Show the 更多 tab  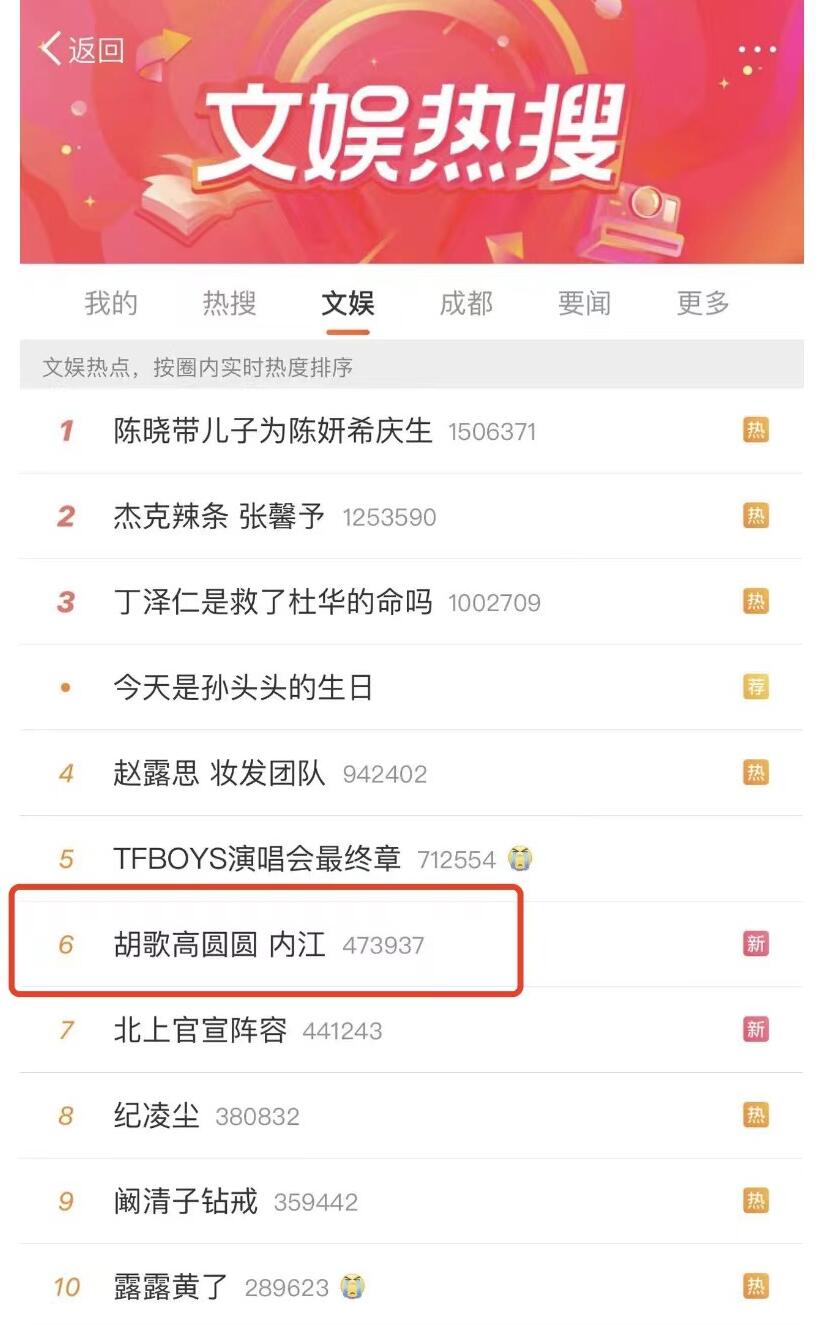point(703,304)
